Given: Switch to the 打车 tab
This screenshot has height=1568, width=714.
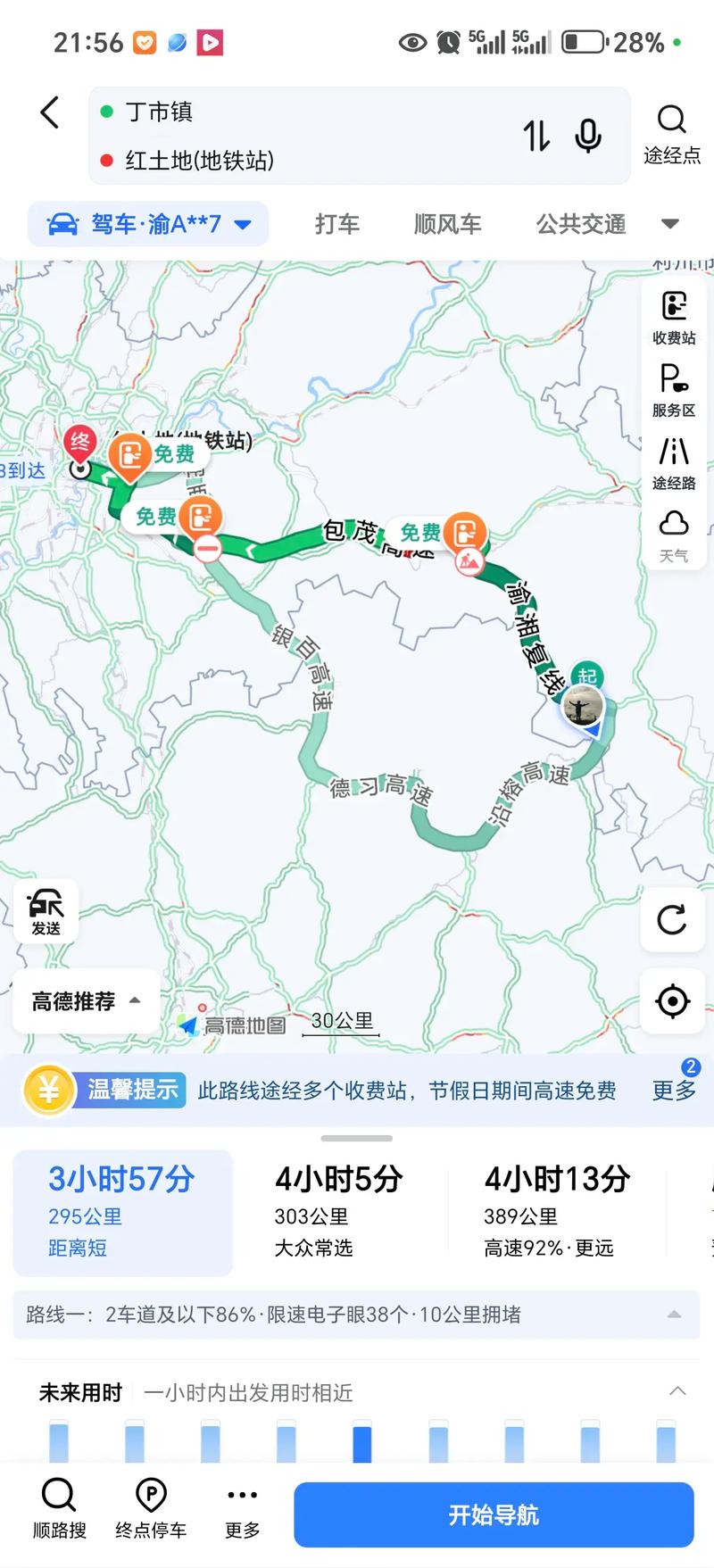Looking at the screenshot, I should [x=336, y=224].
